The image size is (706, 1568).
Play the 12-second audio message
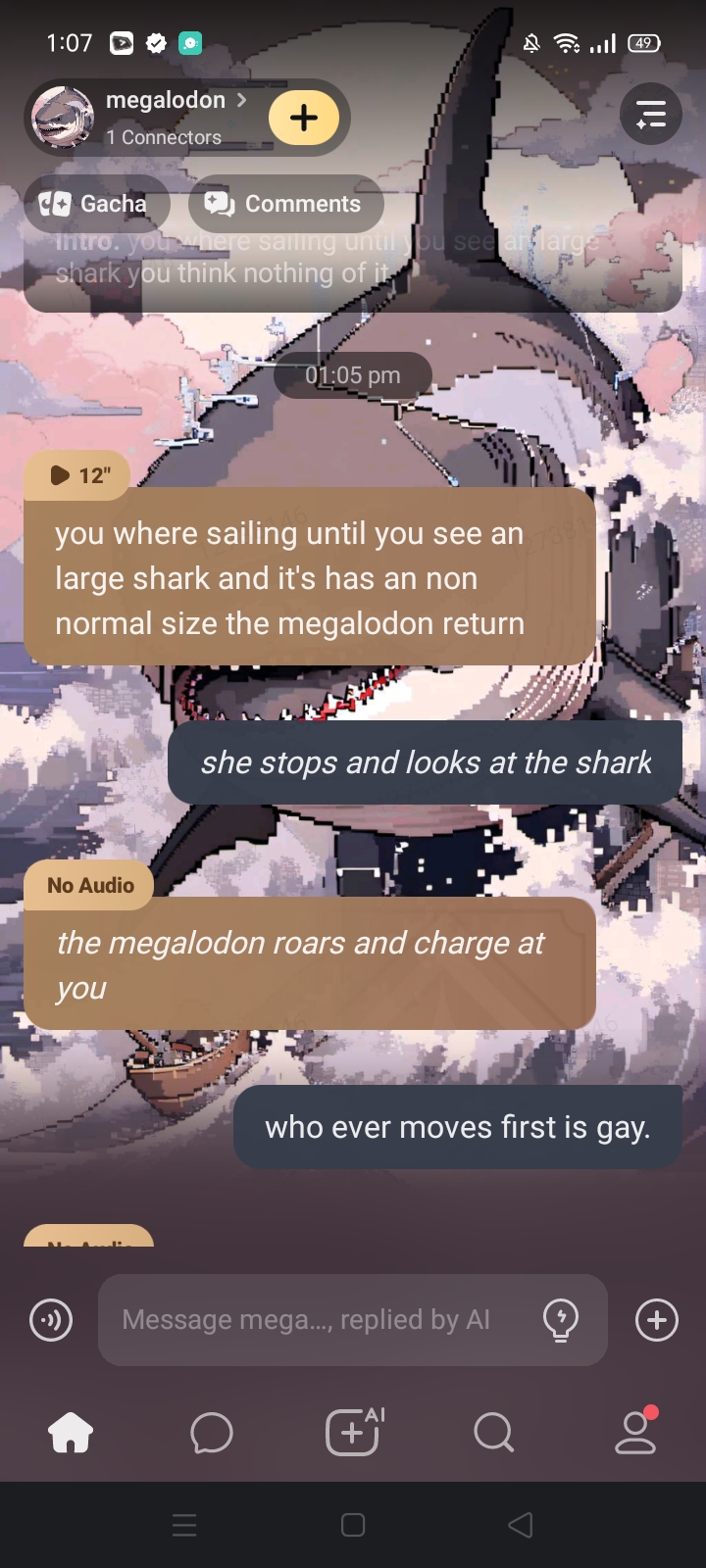pyautogui.click(x=76, y=475)
